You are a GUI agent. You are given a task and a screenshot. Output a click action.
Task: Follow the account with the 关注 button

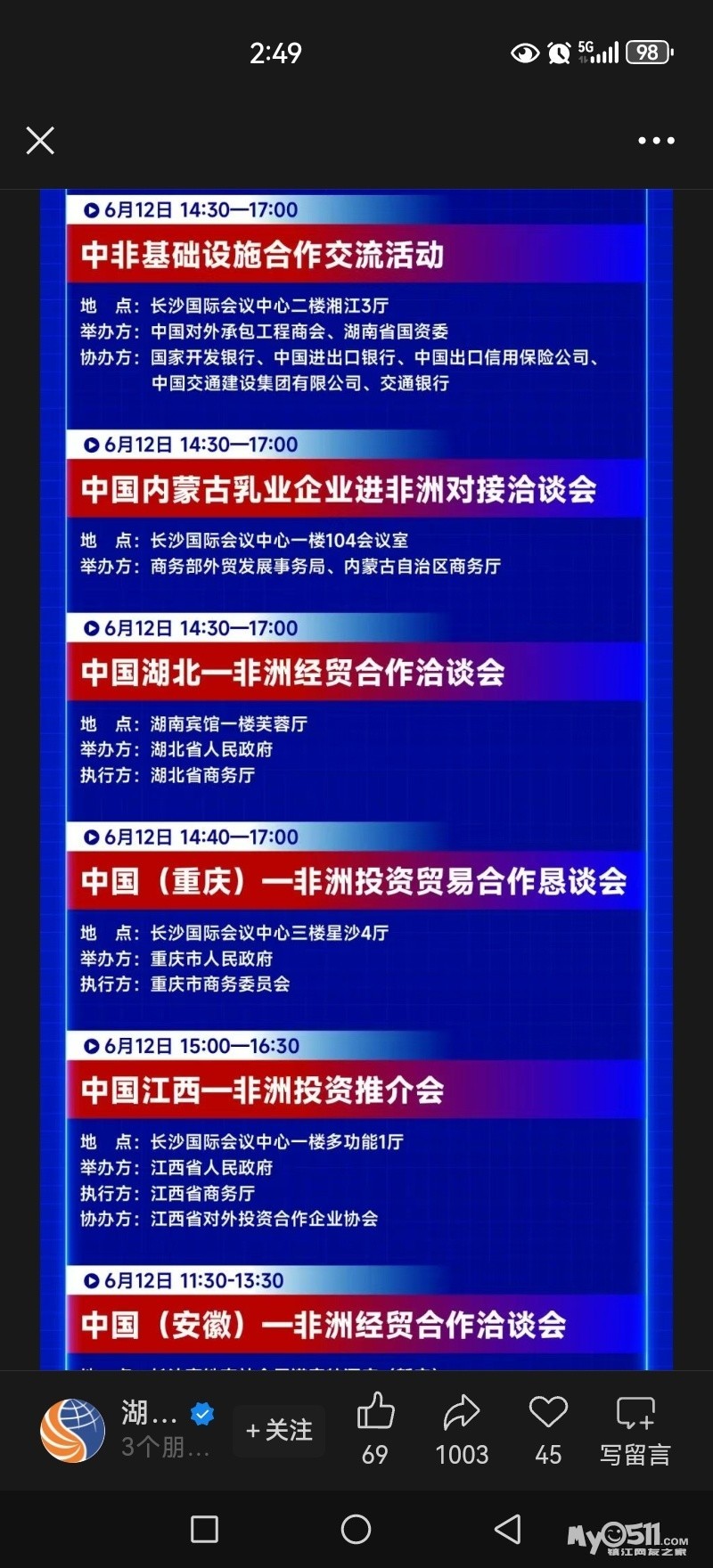[279, 1430]
